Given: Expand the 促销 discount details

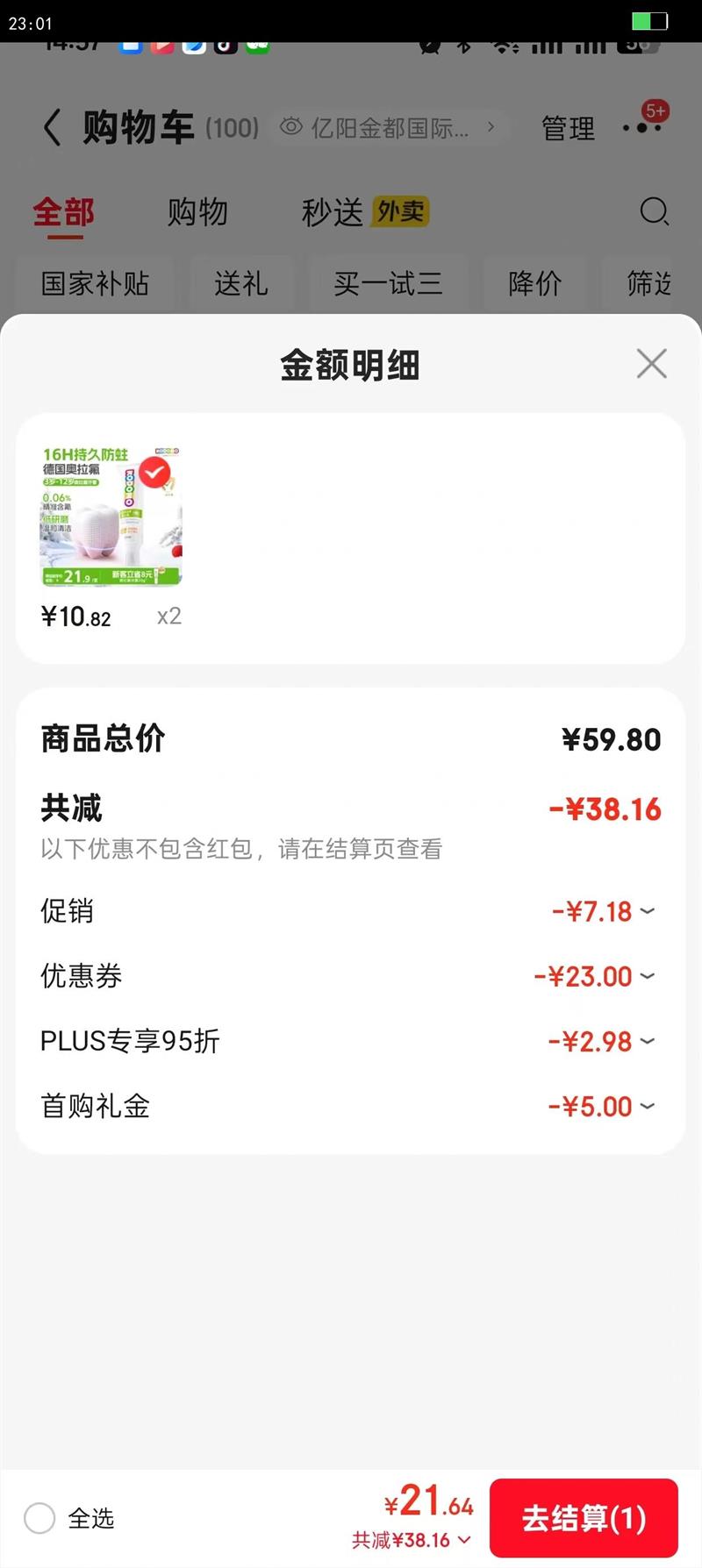Looking at the screenshot, I should [647, 912].
